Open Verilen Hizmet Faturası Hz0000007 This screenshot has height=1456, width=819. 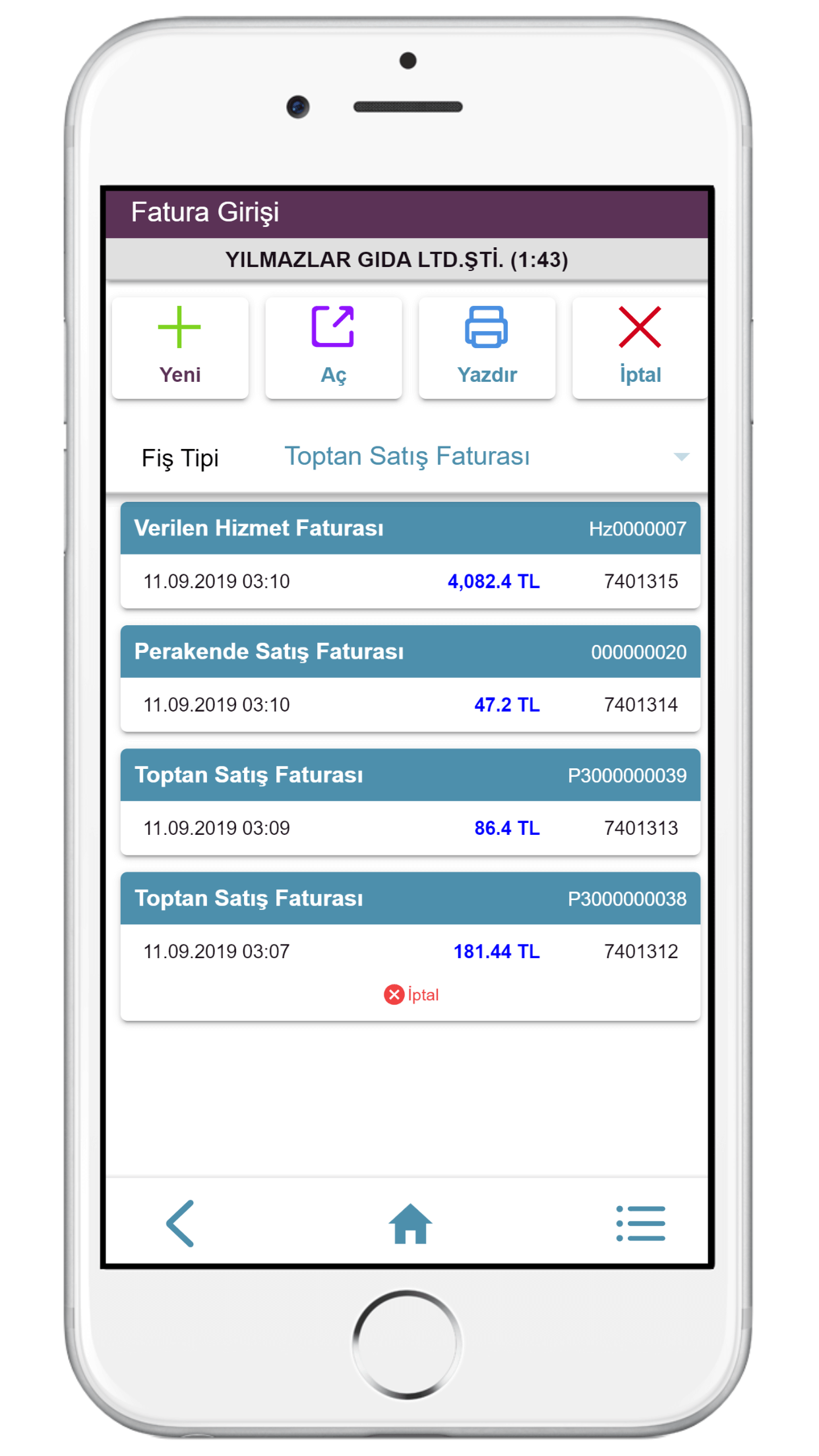click(x=410, y=555)
